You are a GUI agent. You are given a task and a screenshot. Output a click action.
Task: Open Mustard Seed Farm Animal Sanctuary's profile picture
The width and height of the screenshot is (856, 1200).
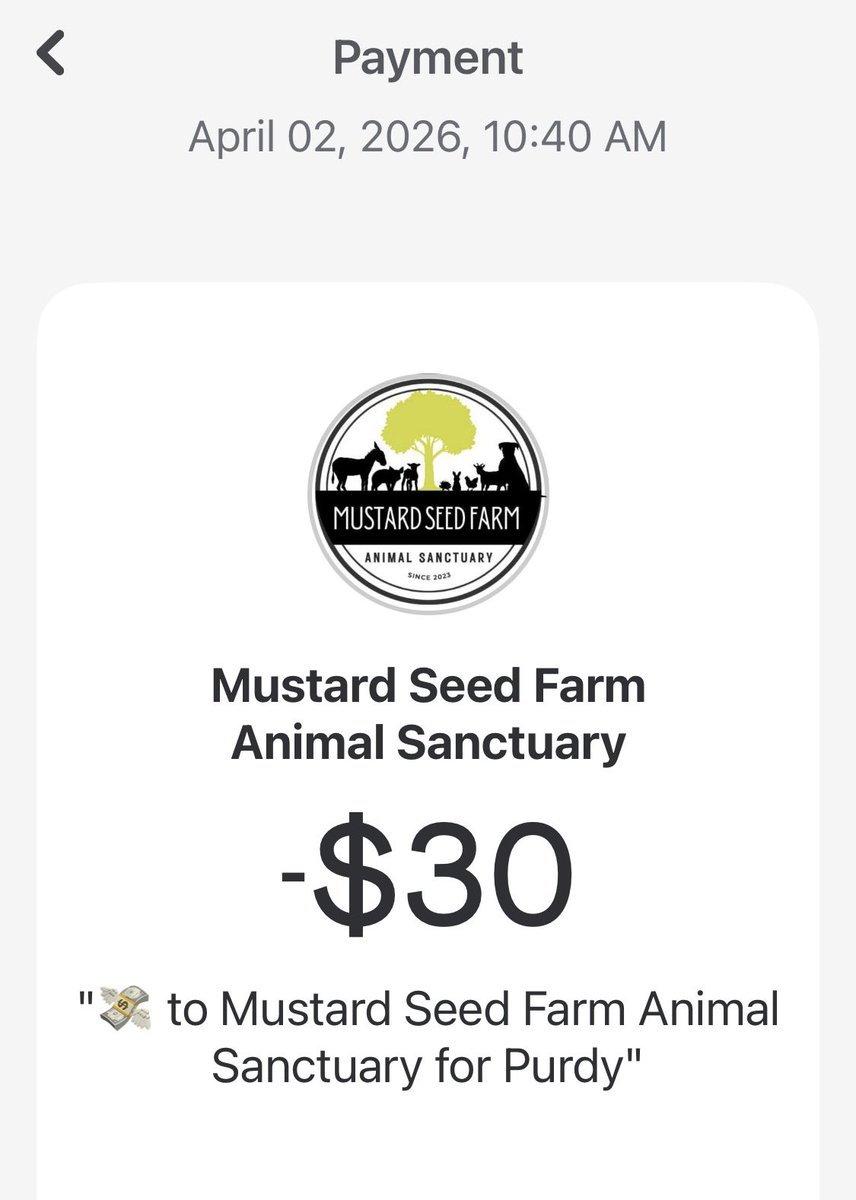pos(428,494)
